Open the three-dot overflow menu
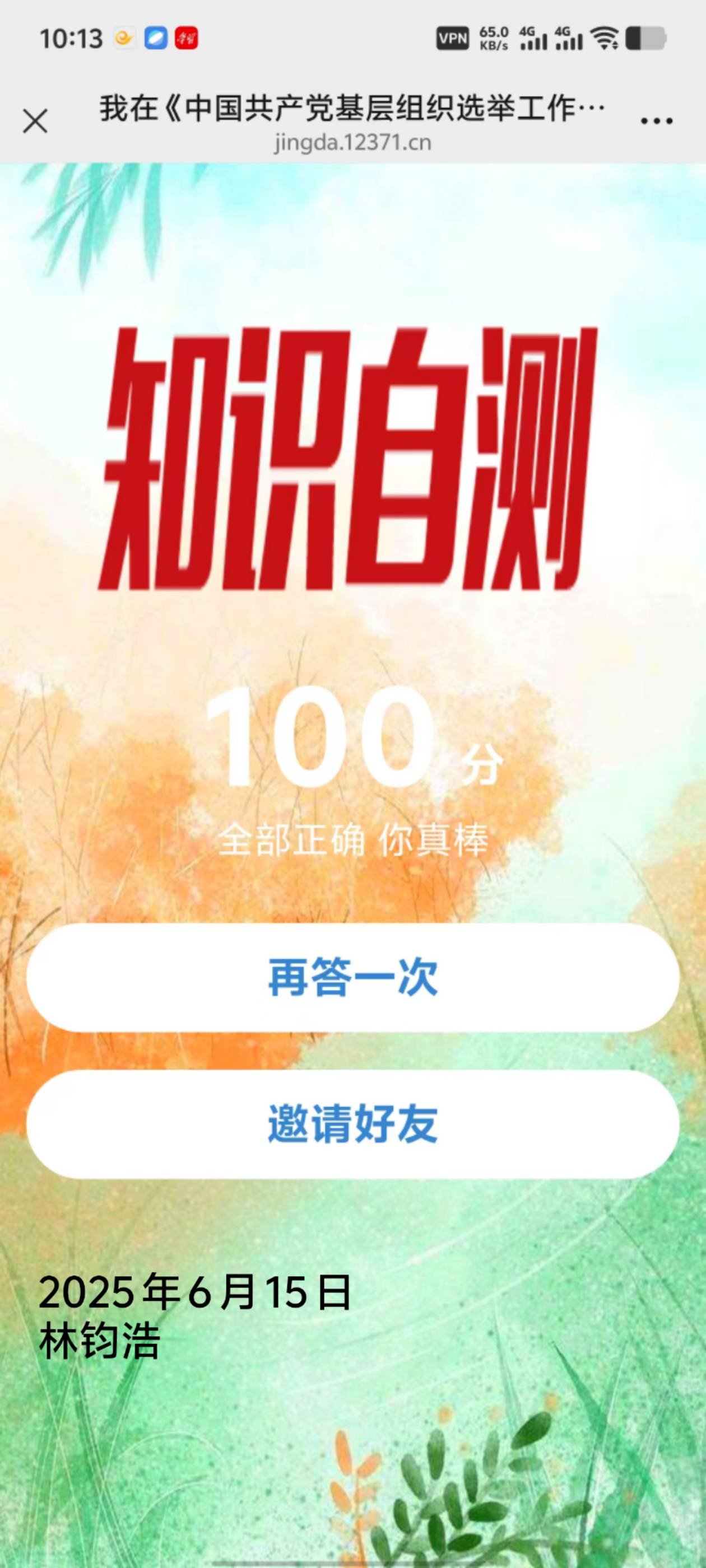The image size is (706, 1568). coord(657,120)
